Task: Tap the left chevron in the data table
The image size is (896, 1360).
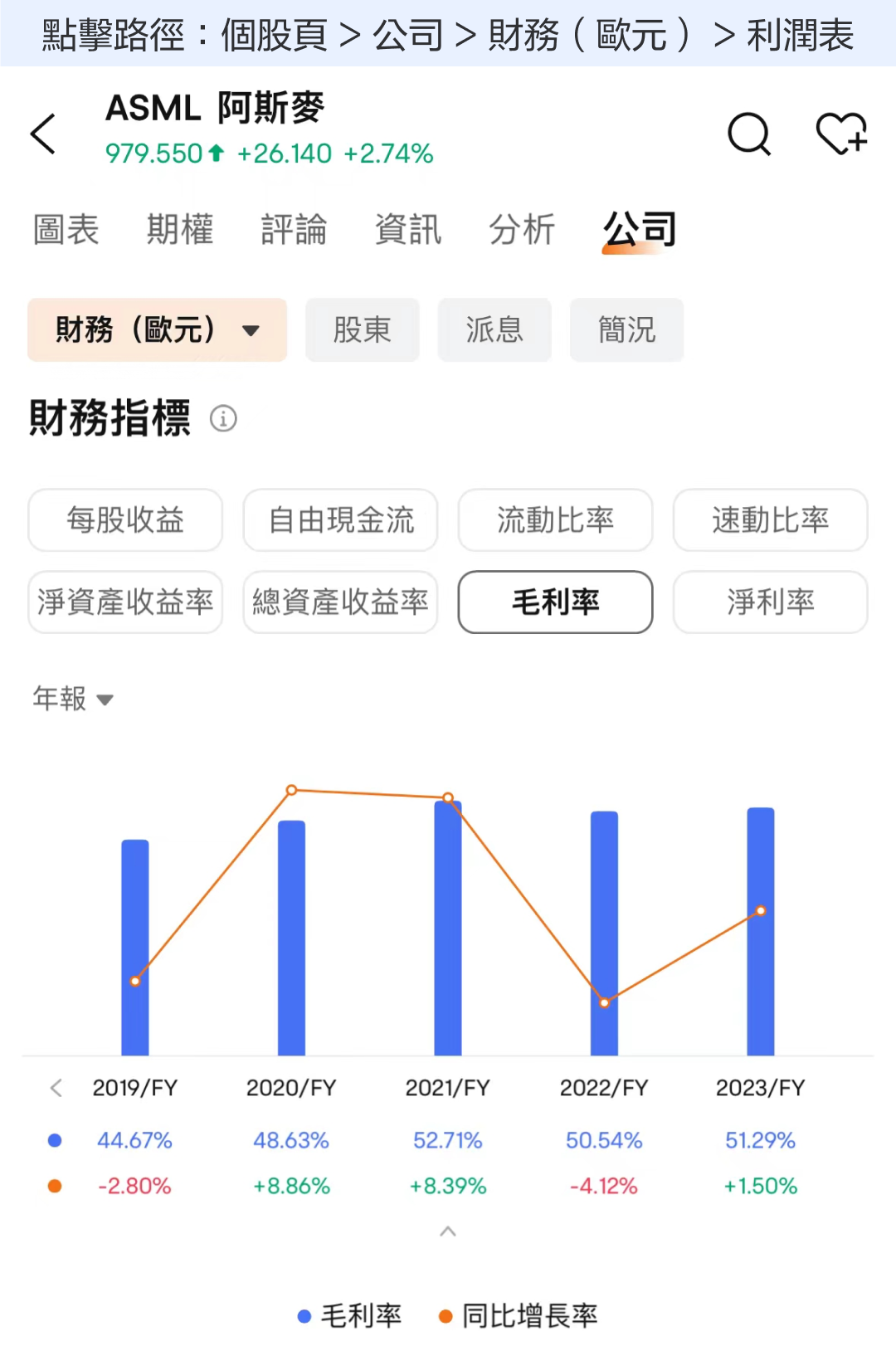Action: tap(56, 1088)
